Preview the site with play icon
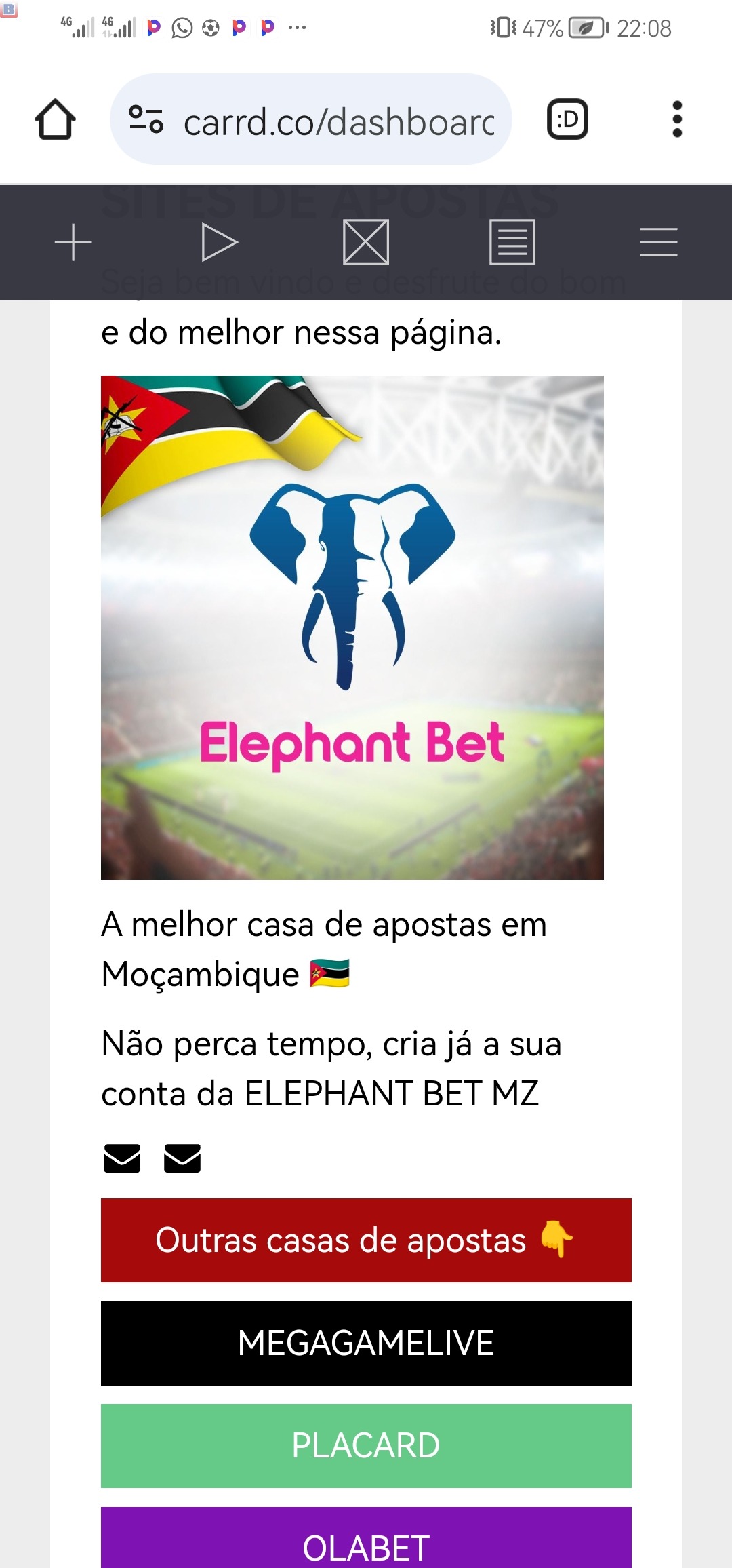732x1568 pixels. point(220,242)
